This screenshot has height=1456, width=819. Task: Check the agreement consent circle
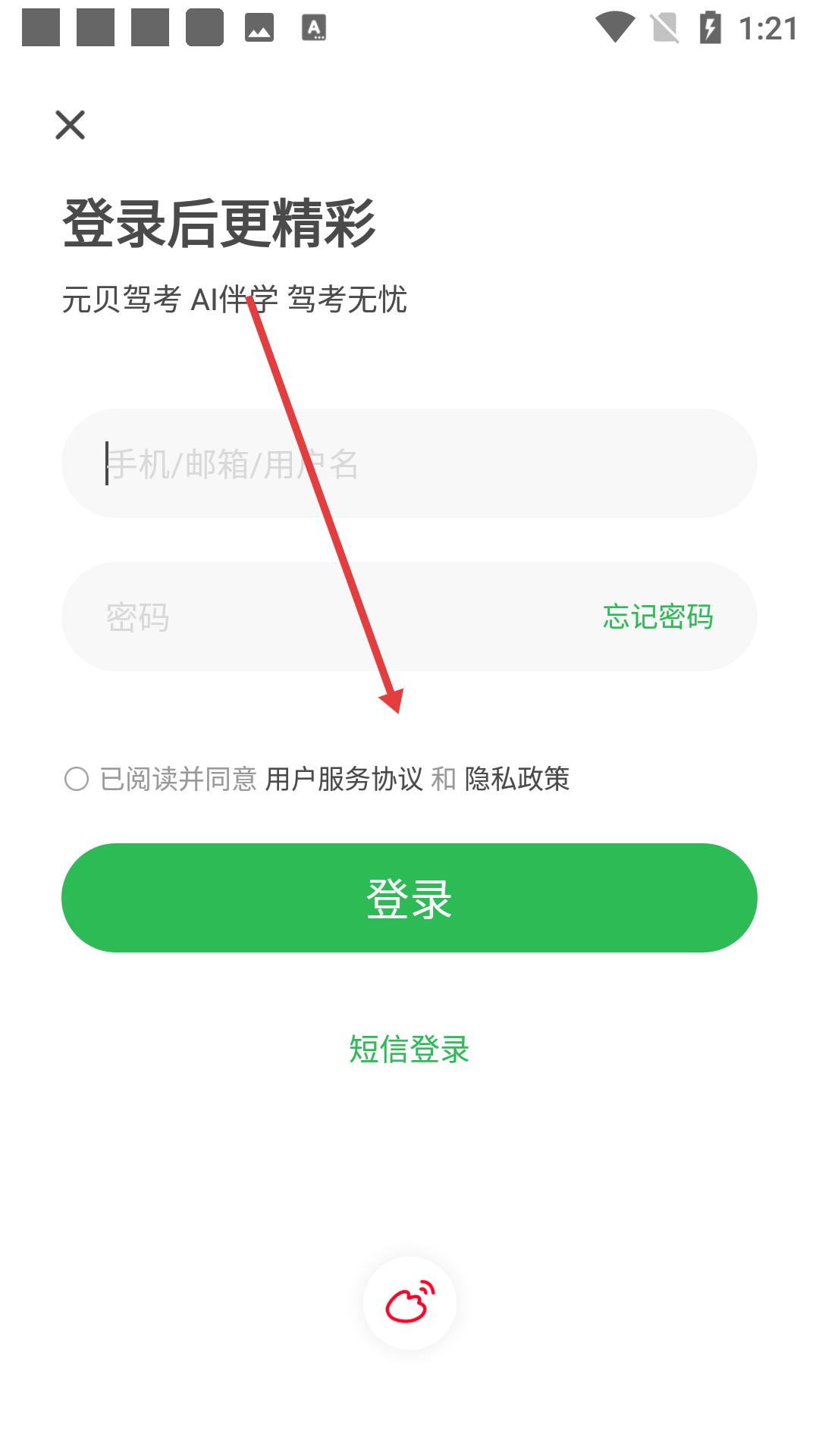77,779
